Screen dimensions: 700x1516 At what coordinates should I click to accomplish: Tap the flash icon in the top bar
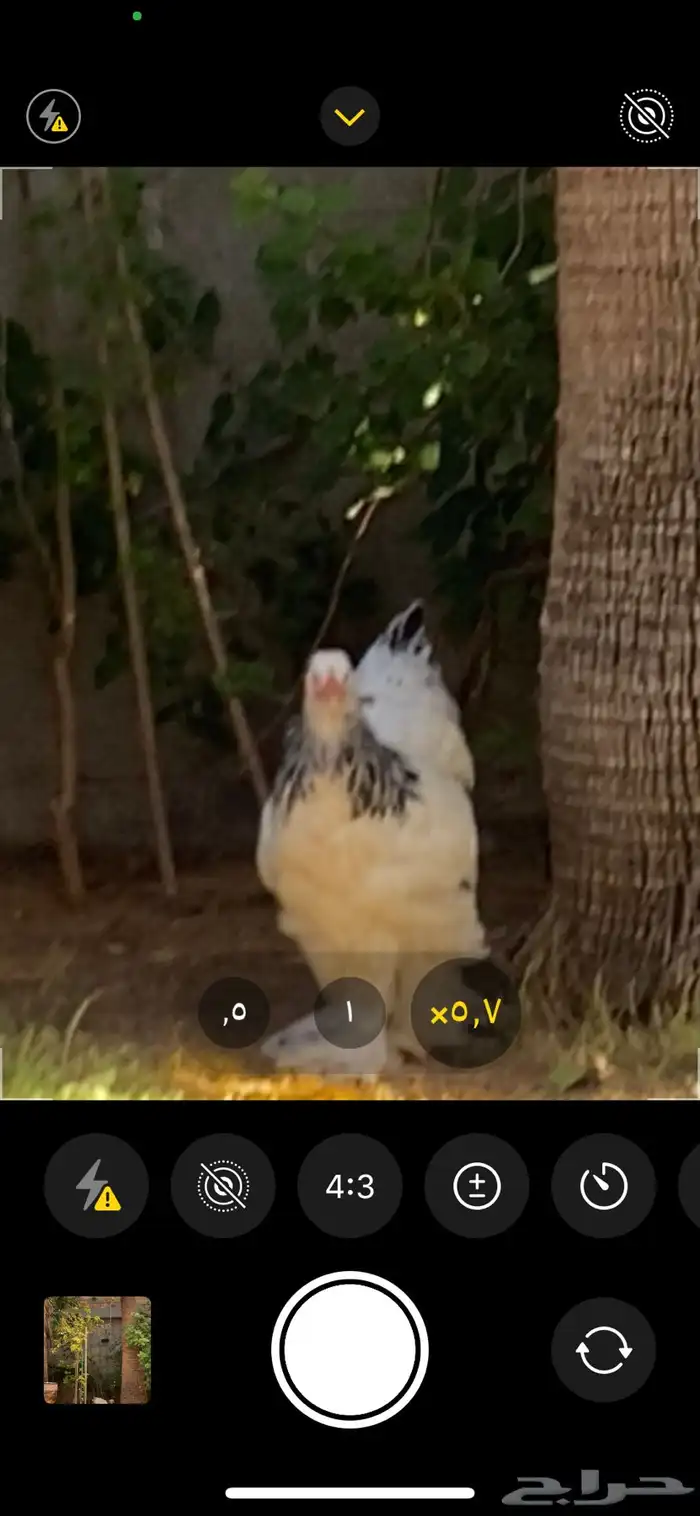click(x=53, y=117)
